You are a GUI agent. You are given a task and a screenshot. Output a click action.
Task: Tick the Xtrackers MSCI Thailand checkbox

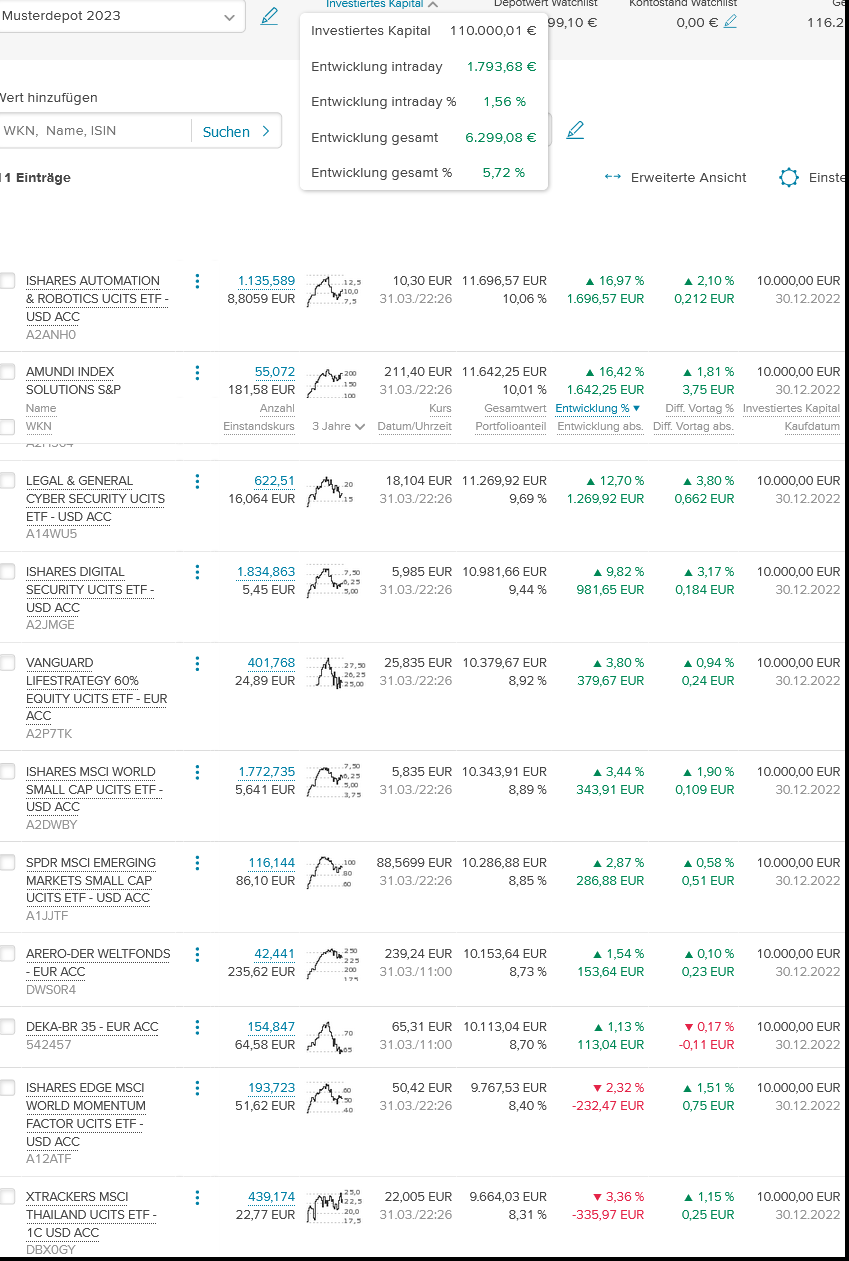(x=8, y=1197)
